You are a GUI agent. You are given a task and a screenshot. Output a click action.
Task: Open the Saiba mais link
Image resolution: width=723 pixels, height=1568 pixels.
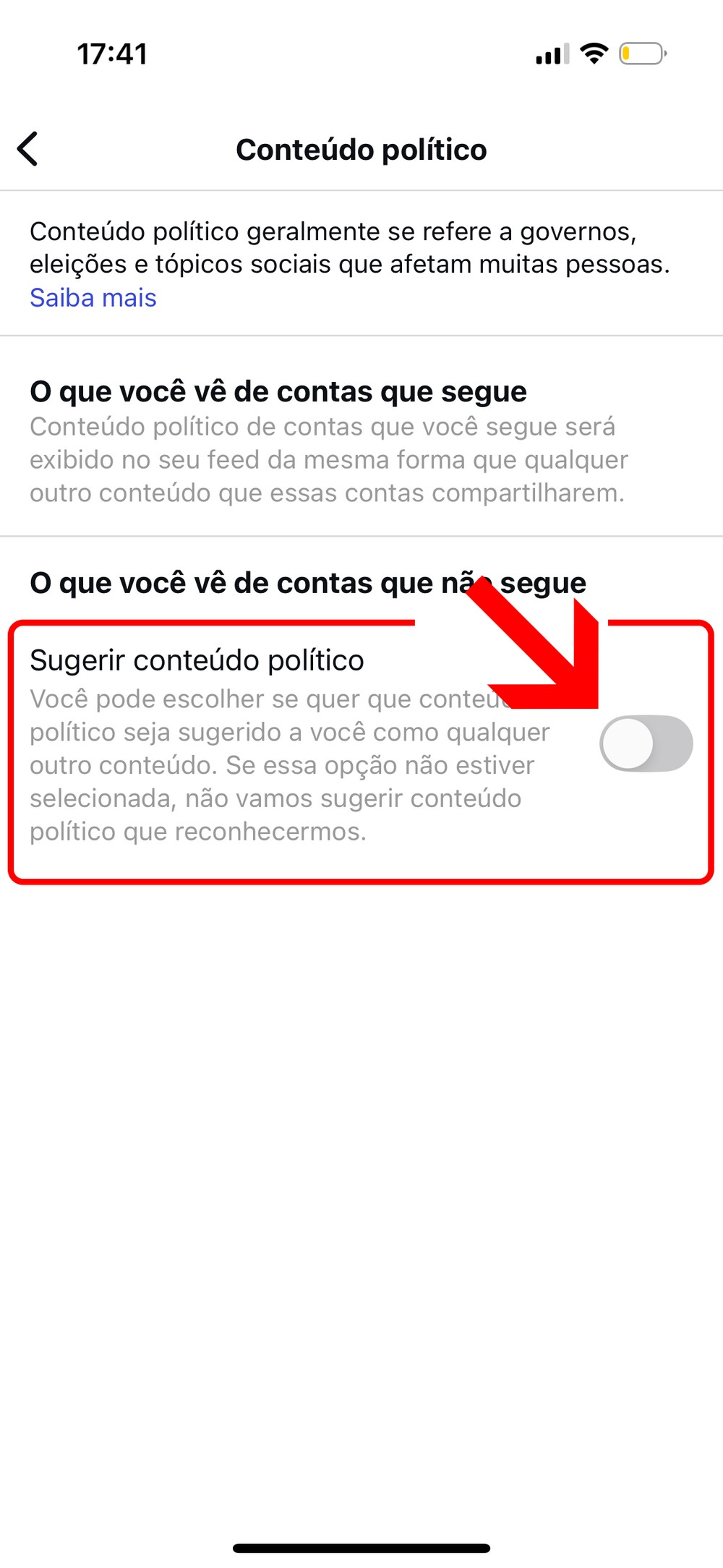[x=93, y=298]
